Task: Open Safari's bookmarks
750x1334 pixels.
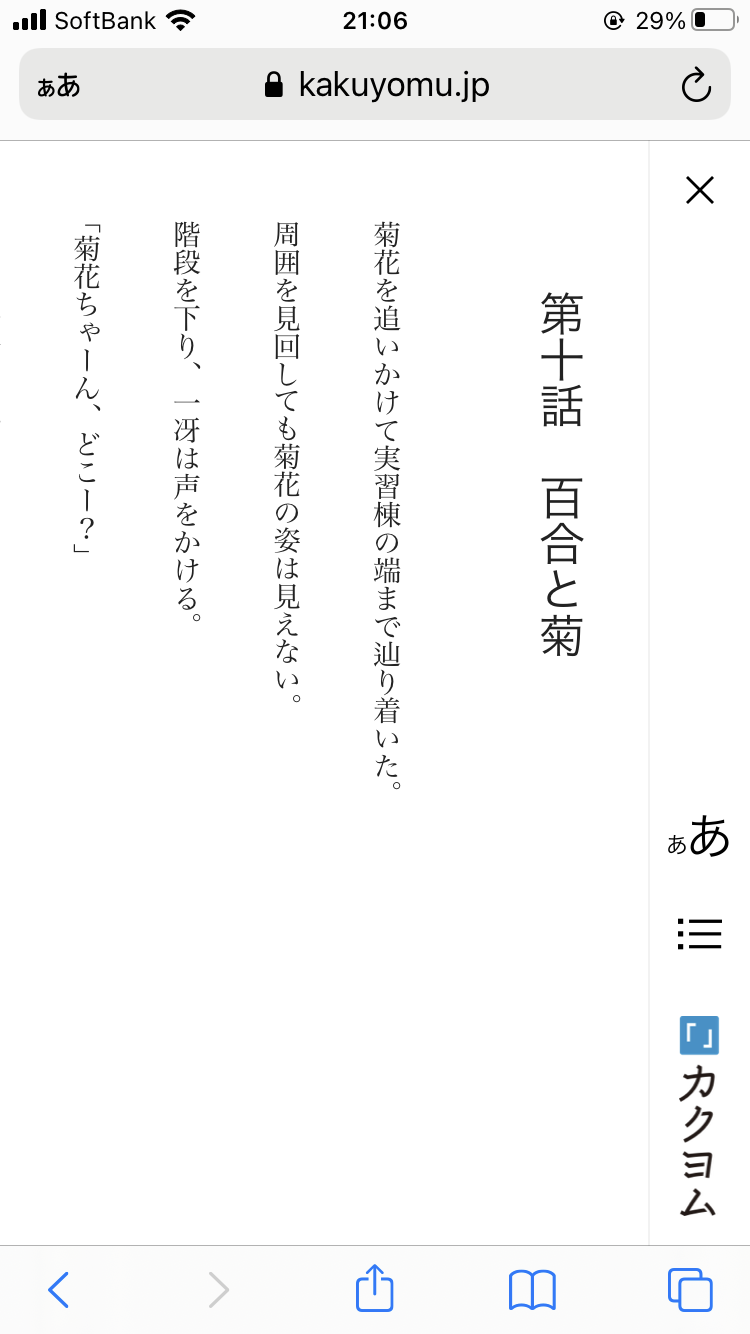Action: [x=532, y=1289]
